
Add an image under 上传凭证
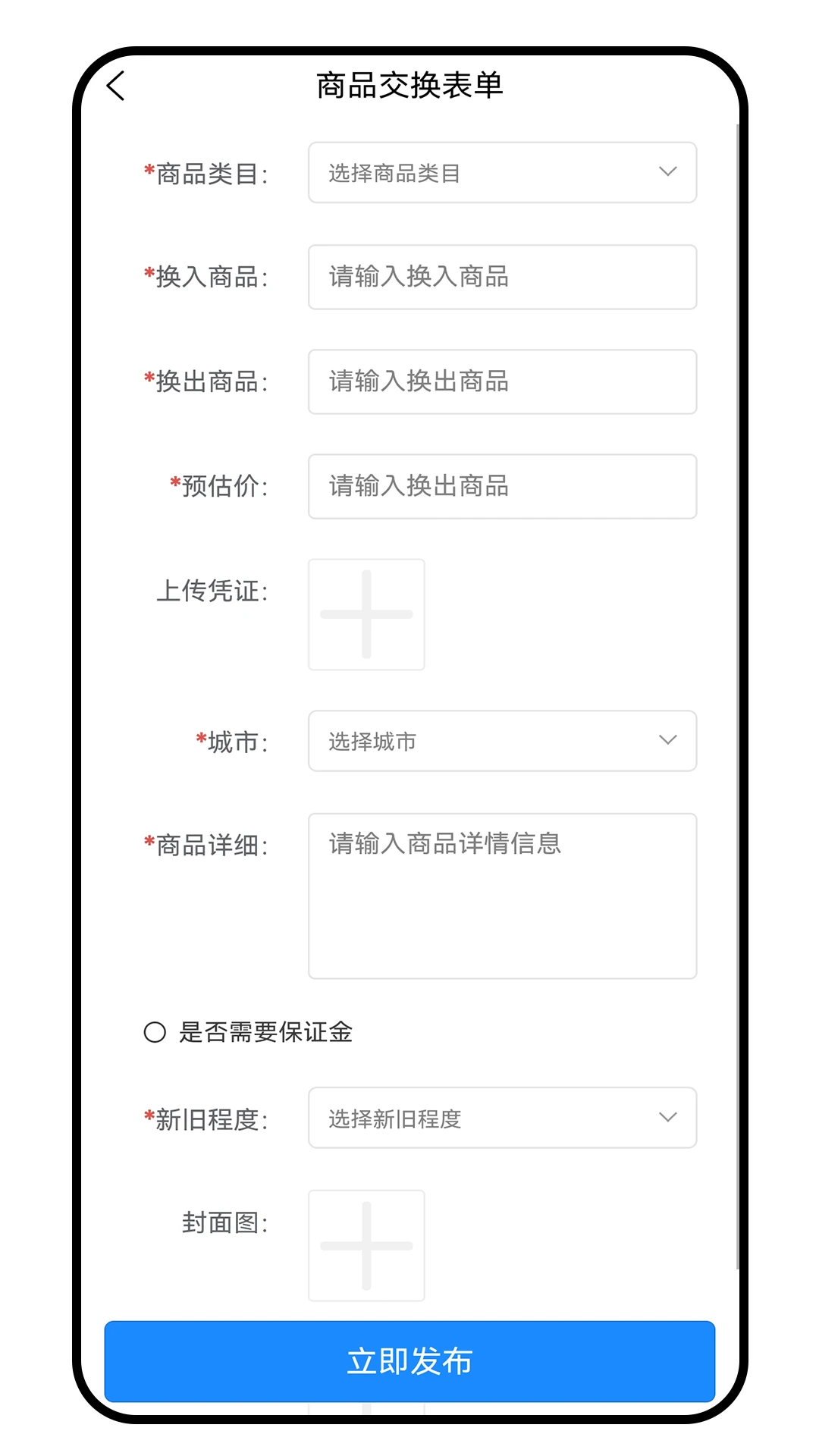pos(366,614)
